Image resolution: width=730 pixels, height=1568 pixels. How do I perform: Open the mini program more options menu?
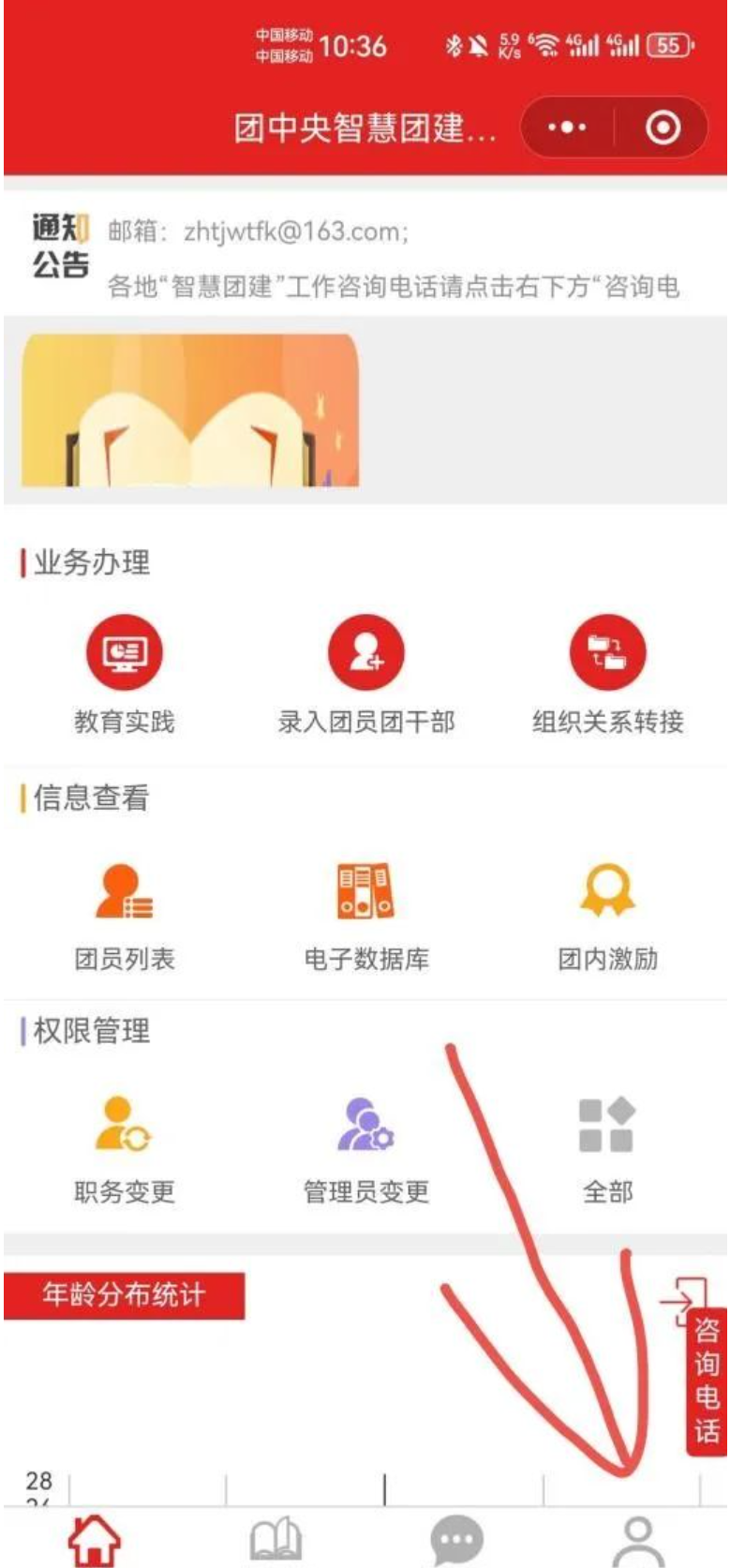[x=567, y=127]
